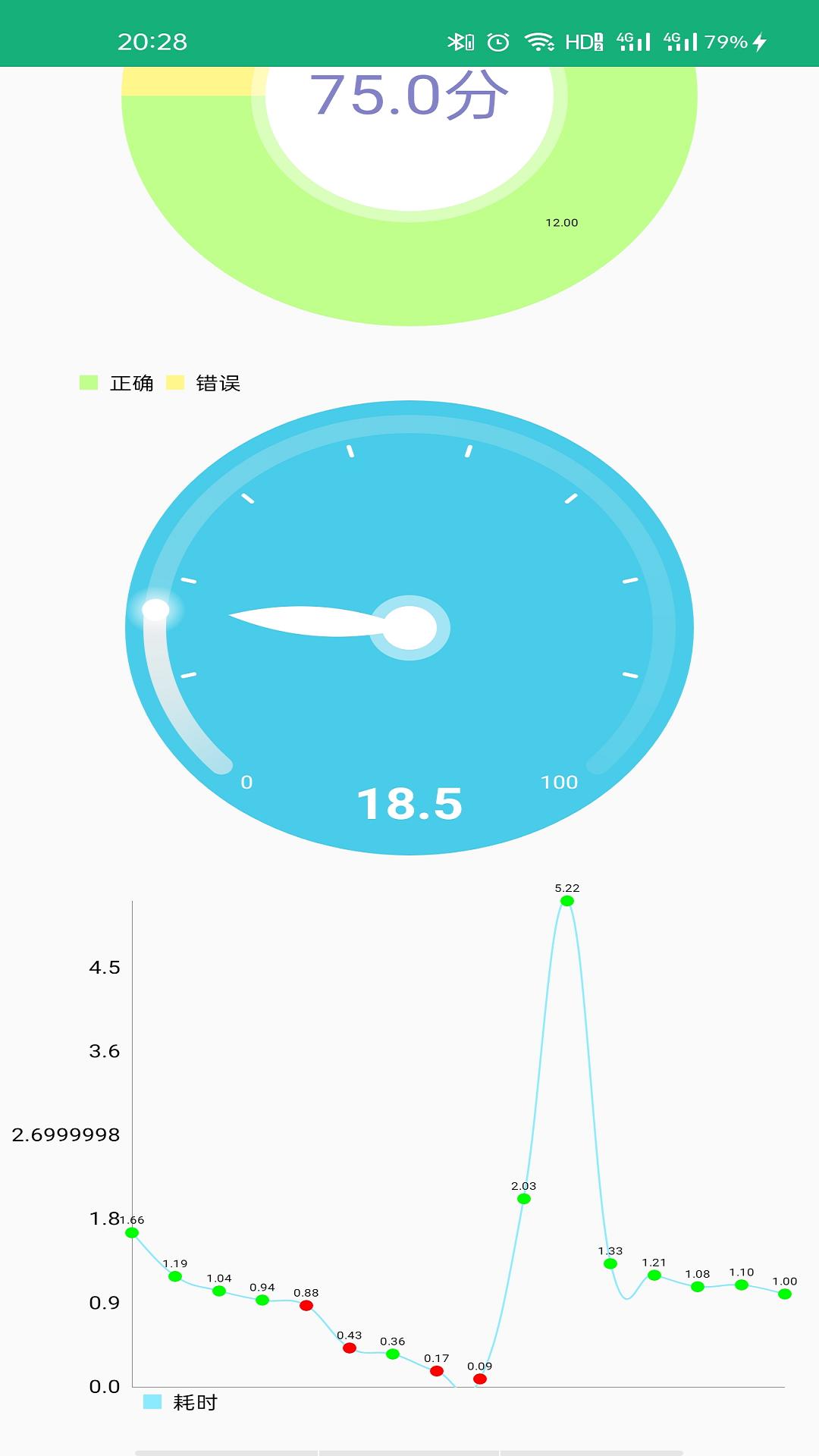Select the first data point, 1.66
The height and width of the screenshot is (1456, 819).
[x=132, y=1233]
